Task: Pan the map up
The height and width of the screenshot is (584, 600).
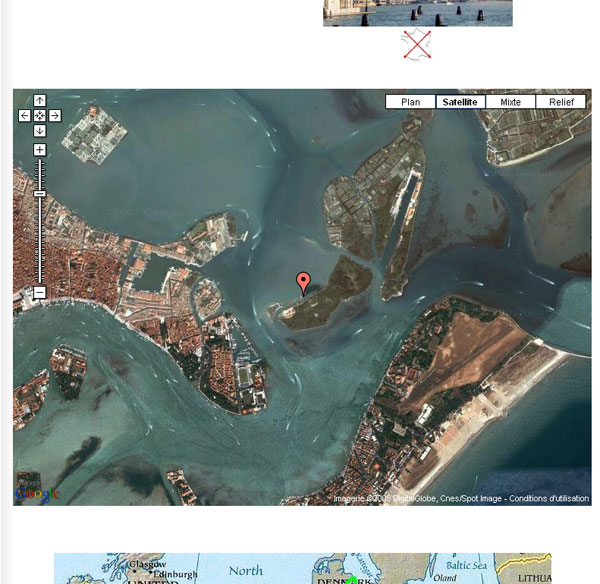Action: (x=39, y=100)
